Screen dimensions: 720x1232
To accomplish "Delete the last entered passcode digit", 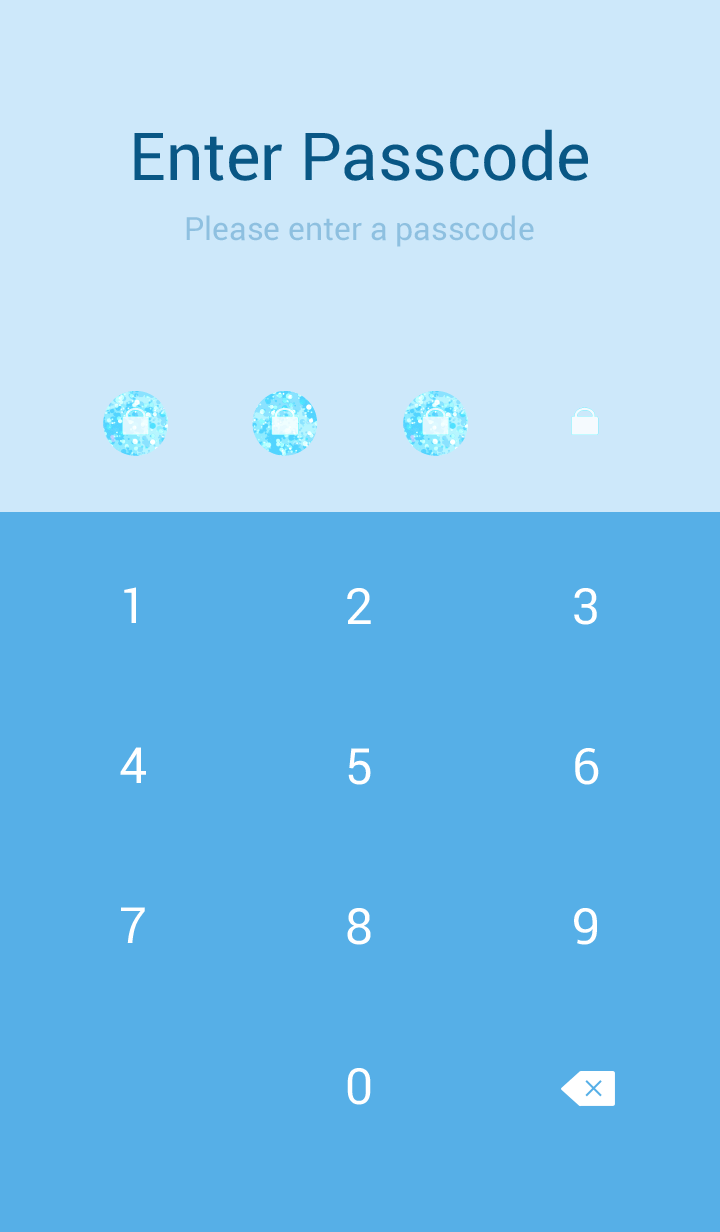I will [x=588, y=1088].
